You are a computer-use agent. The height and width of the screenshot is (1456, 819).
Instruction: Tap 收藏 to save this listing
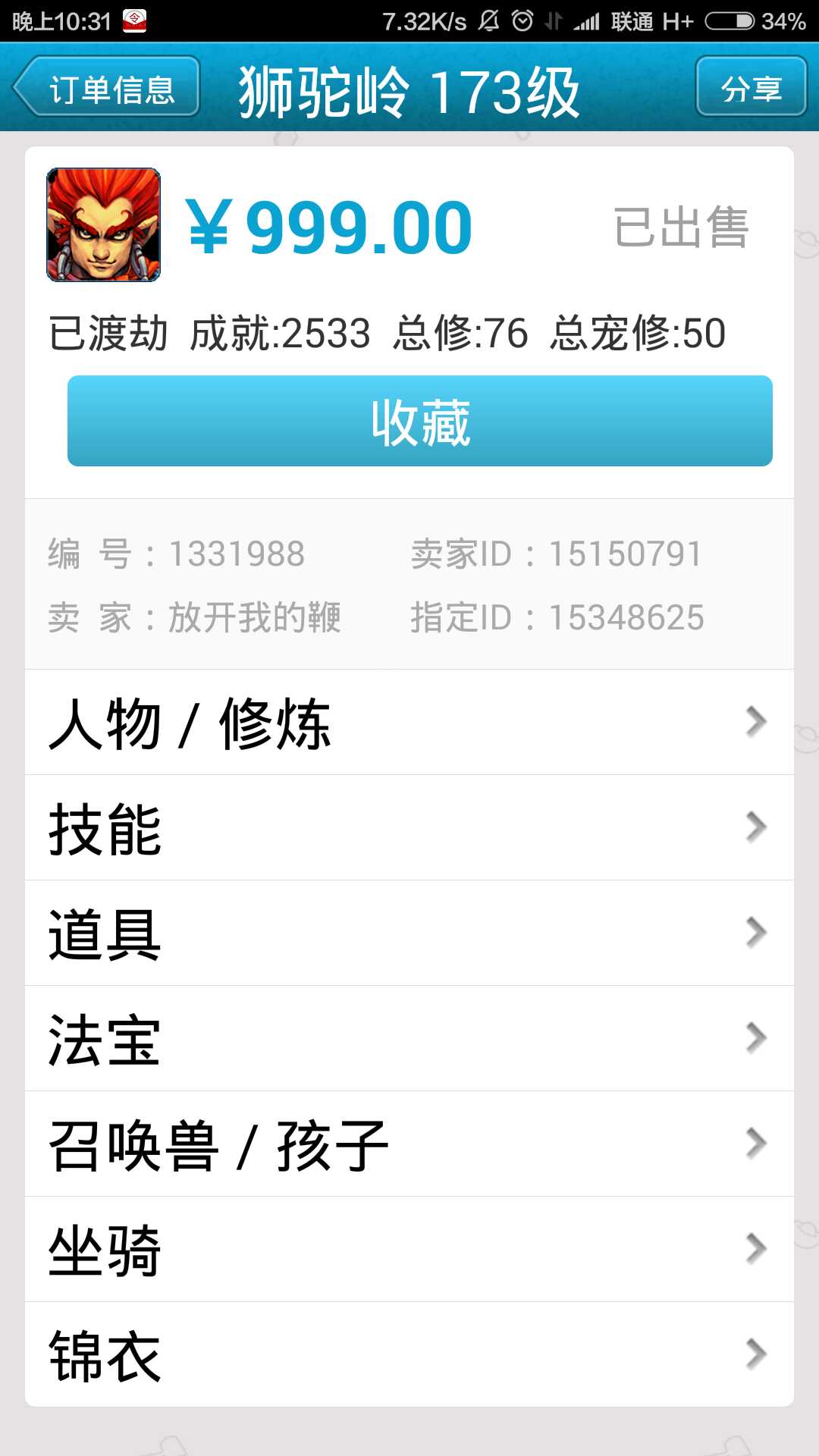point(419,421)
